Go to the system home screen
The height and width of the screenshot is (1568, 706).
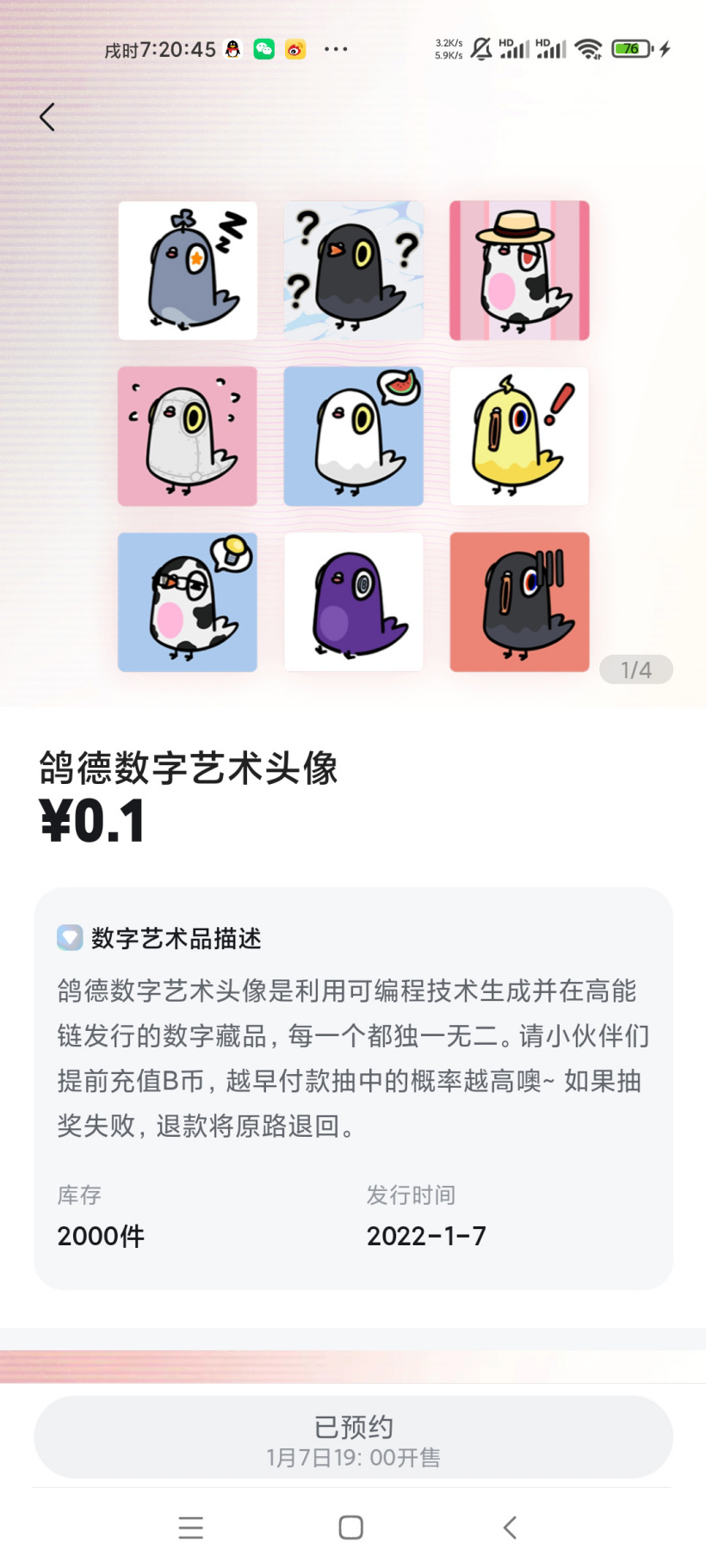351,1528
